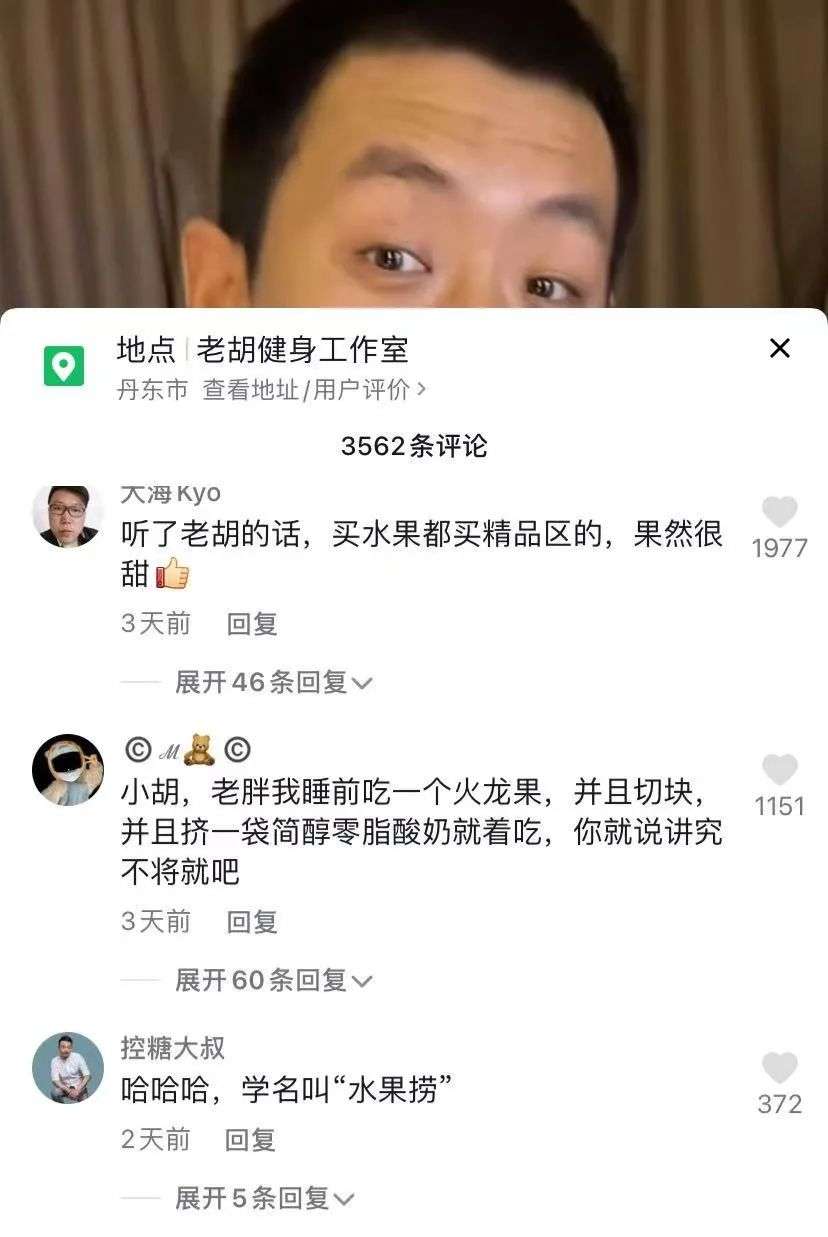The image size is (828, 1237).
Task: Close the location comments panel
Action: click(x=779, y=350)
